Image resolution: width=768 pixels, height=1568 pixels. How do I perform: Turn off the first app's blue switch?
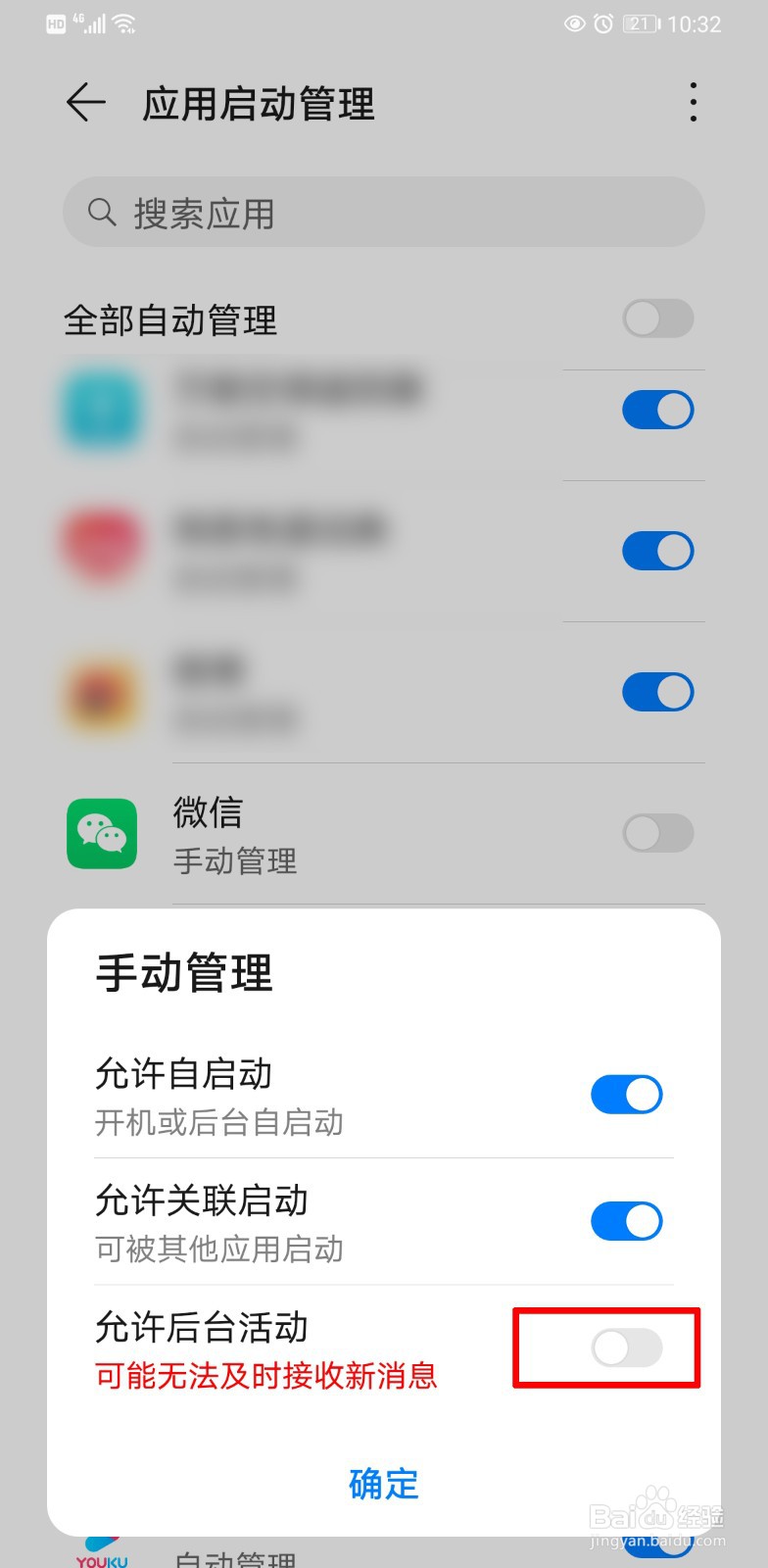click(x=657, y=410)
